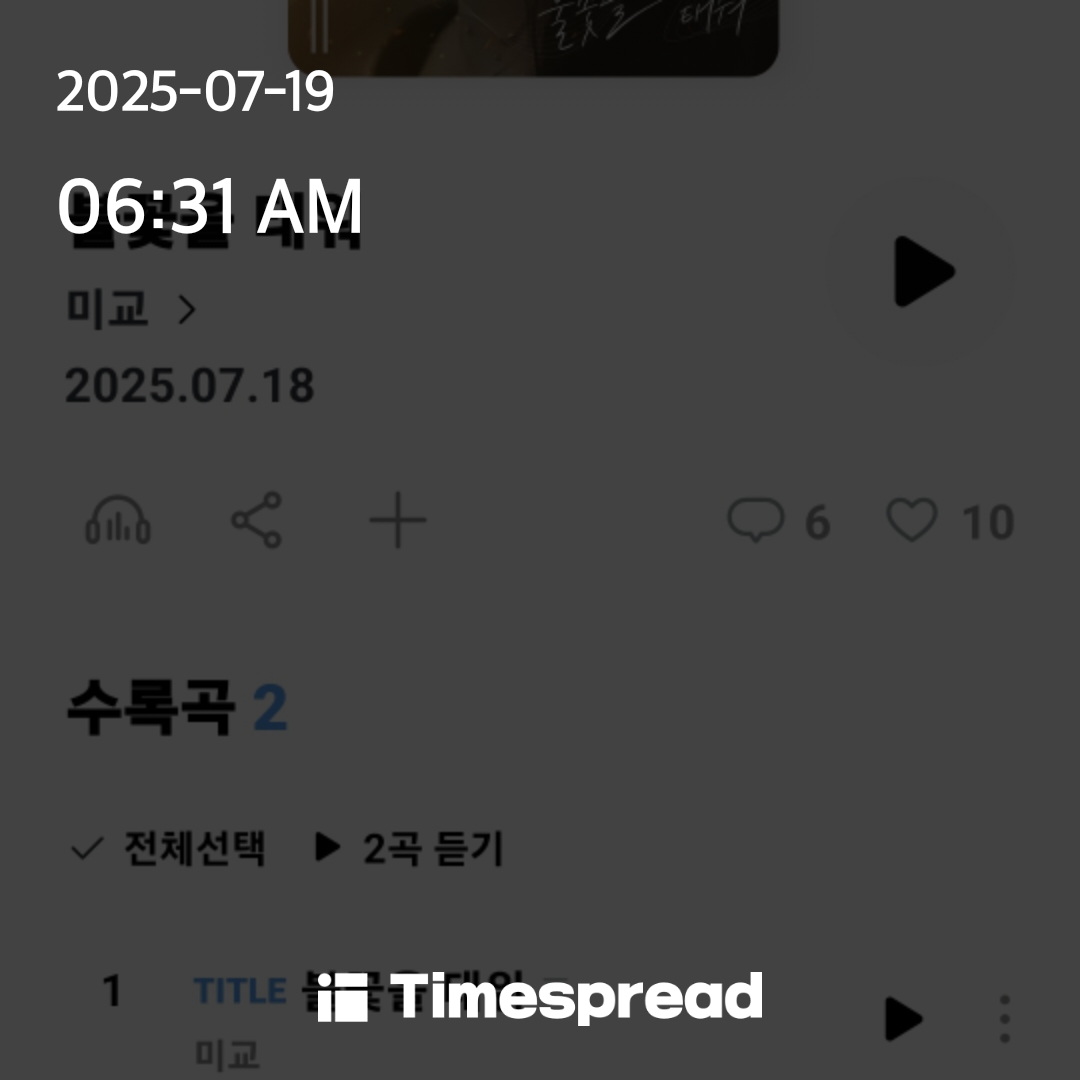Share this album
The width and height of the screenshot is (1080, 1080).
click(x=256, y=521)
